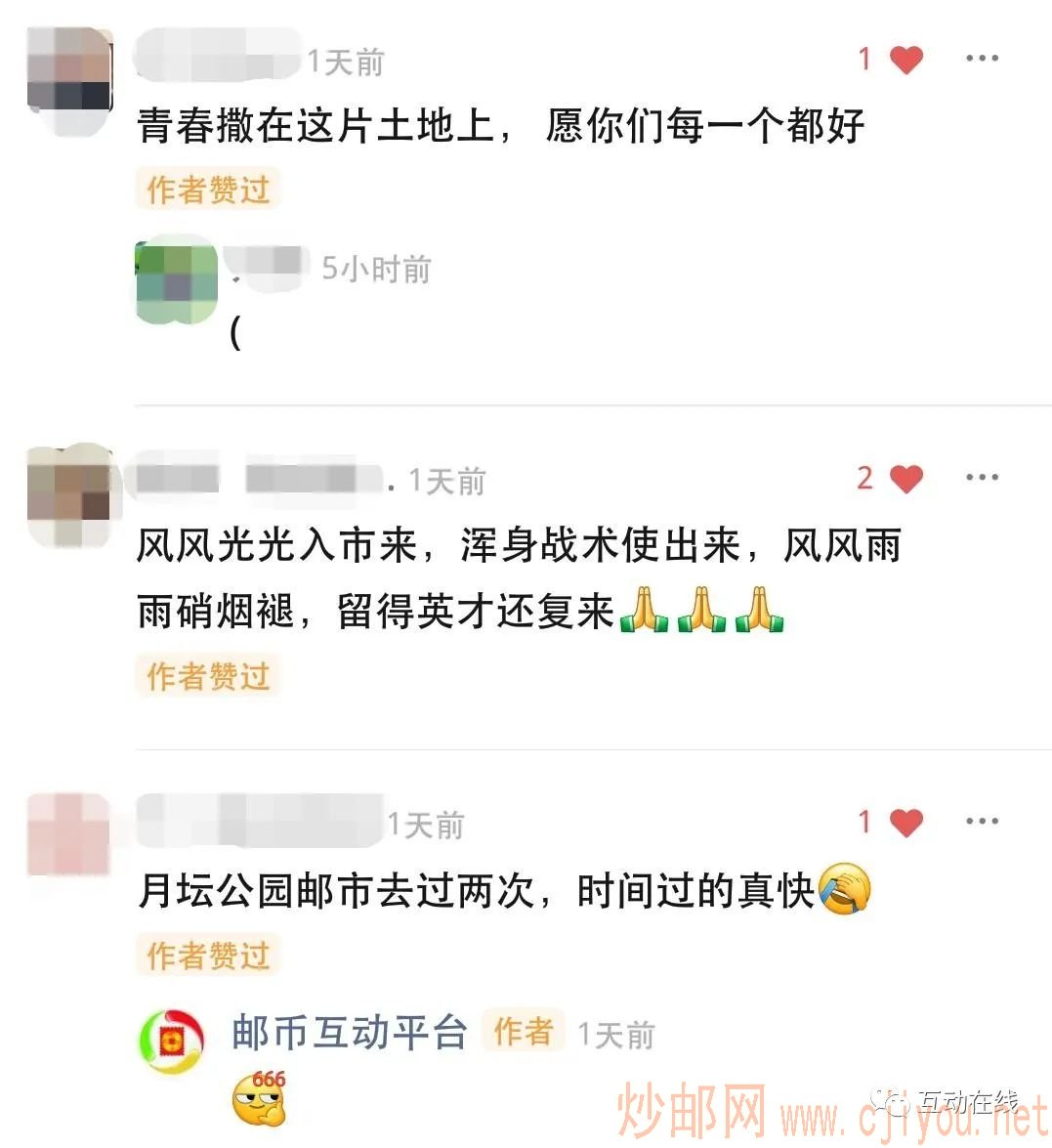Open more options for the 风风光光入市来 comment
The width and height of the screenshot is (1052, 1148).
(x=981, y=478)
